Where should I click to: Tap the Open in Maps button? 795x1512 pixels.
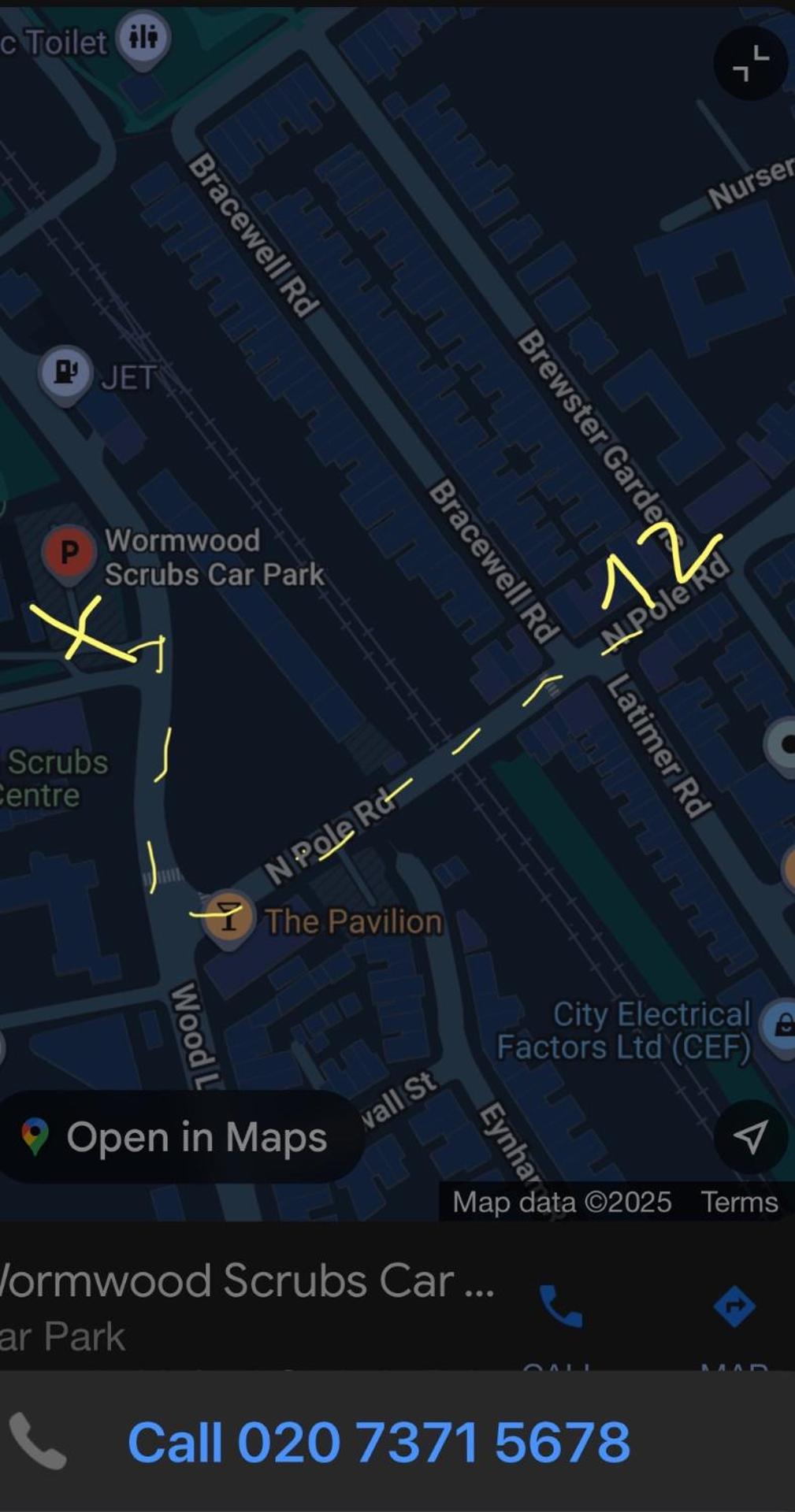point(180,1137)
